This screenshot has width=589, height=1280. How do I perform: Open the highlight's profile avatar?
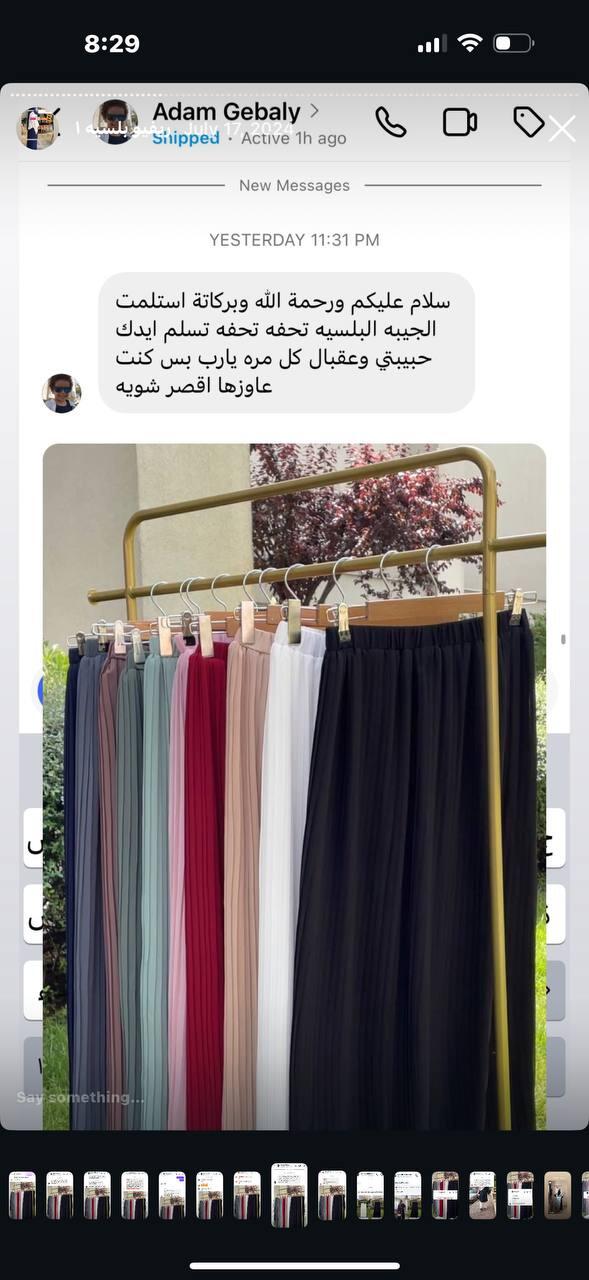coord(37,128)
